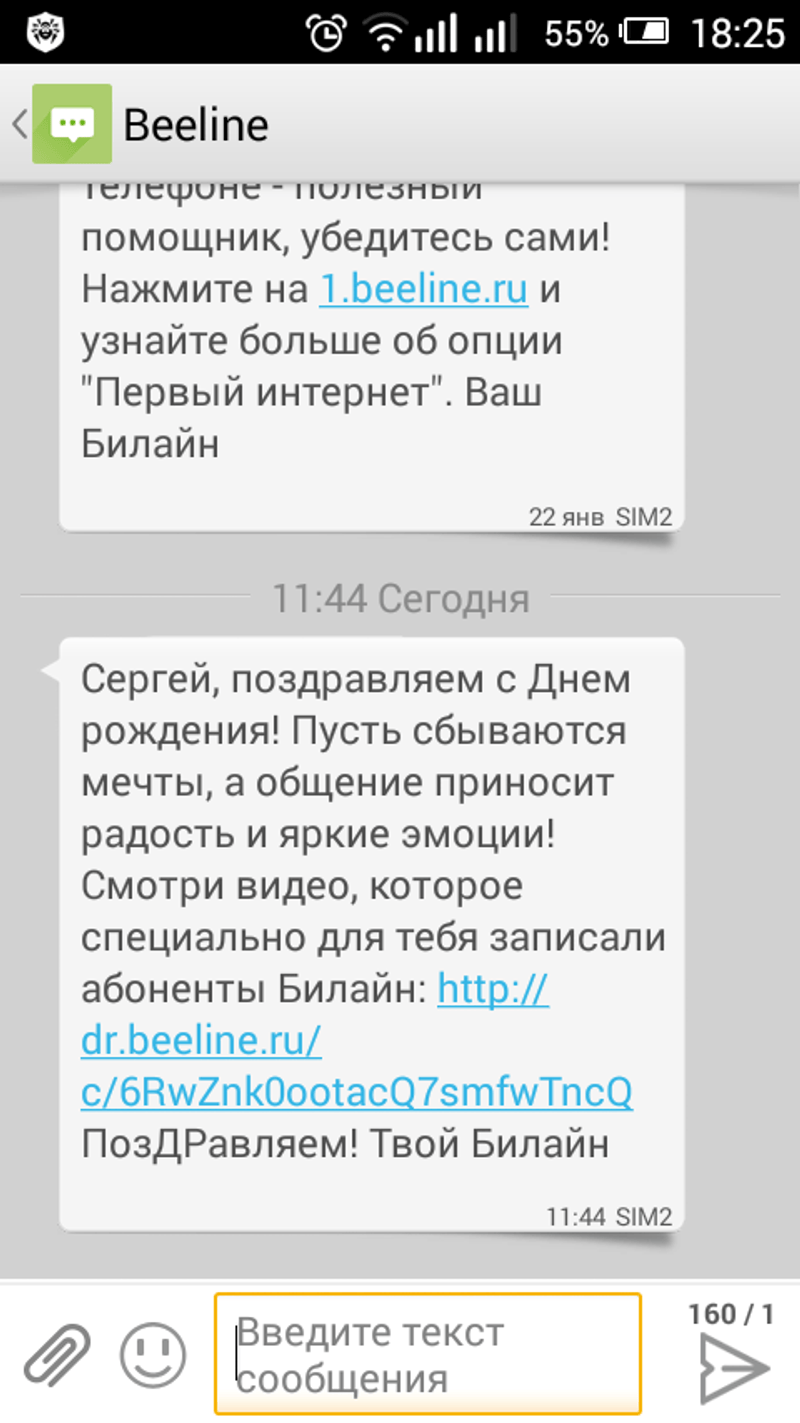
Task: Send the message with arrow icon
Action: (x=733, y=1368)
